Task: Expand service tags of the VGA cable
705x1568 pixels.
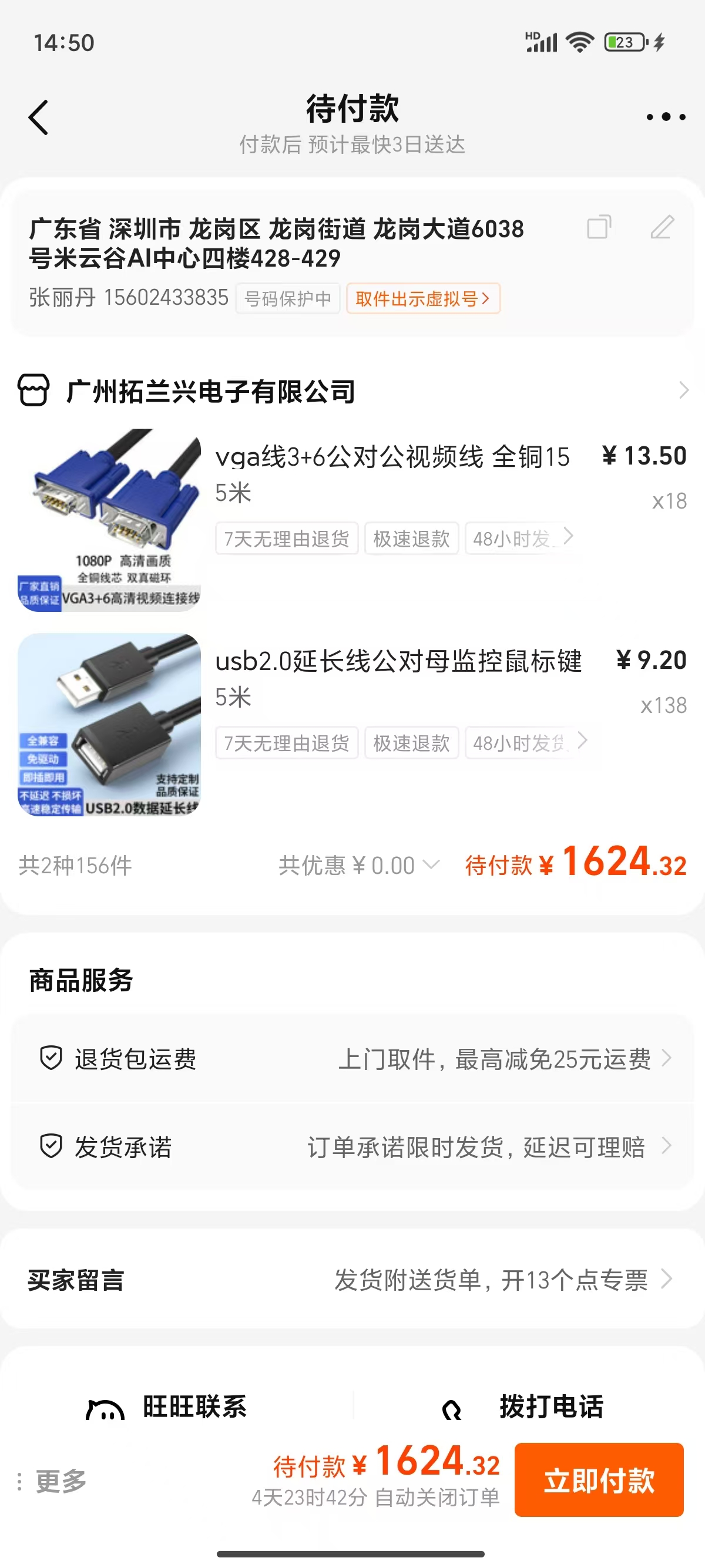Action: (x=568, y=536)
